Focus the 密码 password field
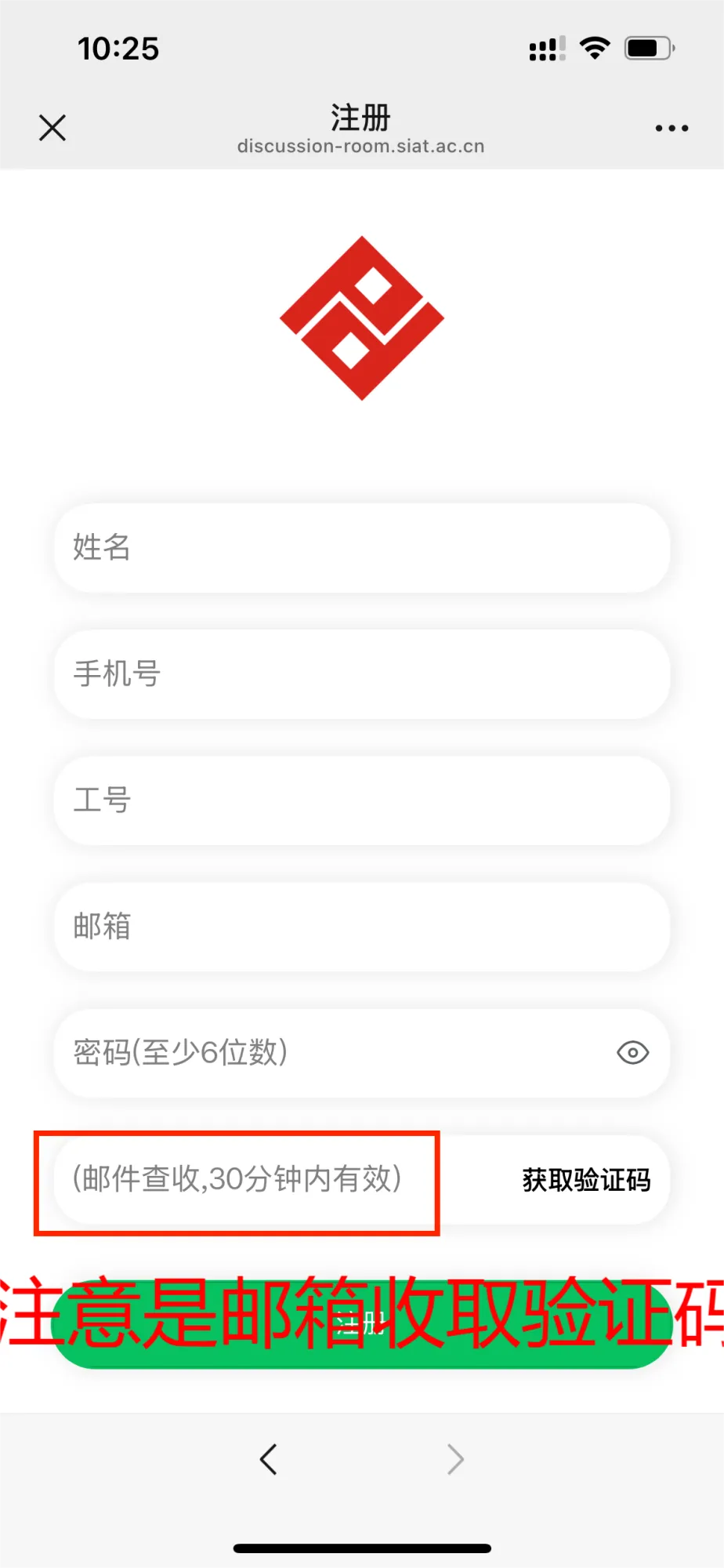This screenshot has width=724, height=1568. coord(329,1052)
